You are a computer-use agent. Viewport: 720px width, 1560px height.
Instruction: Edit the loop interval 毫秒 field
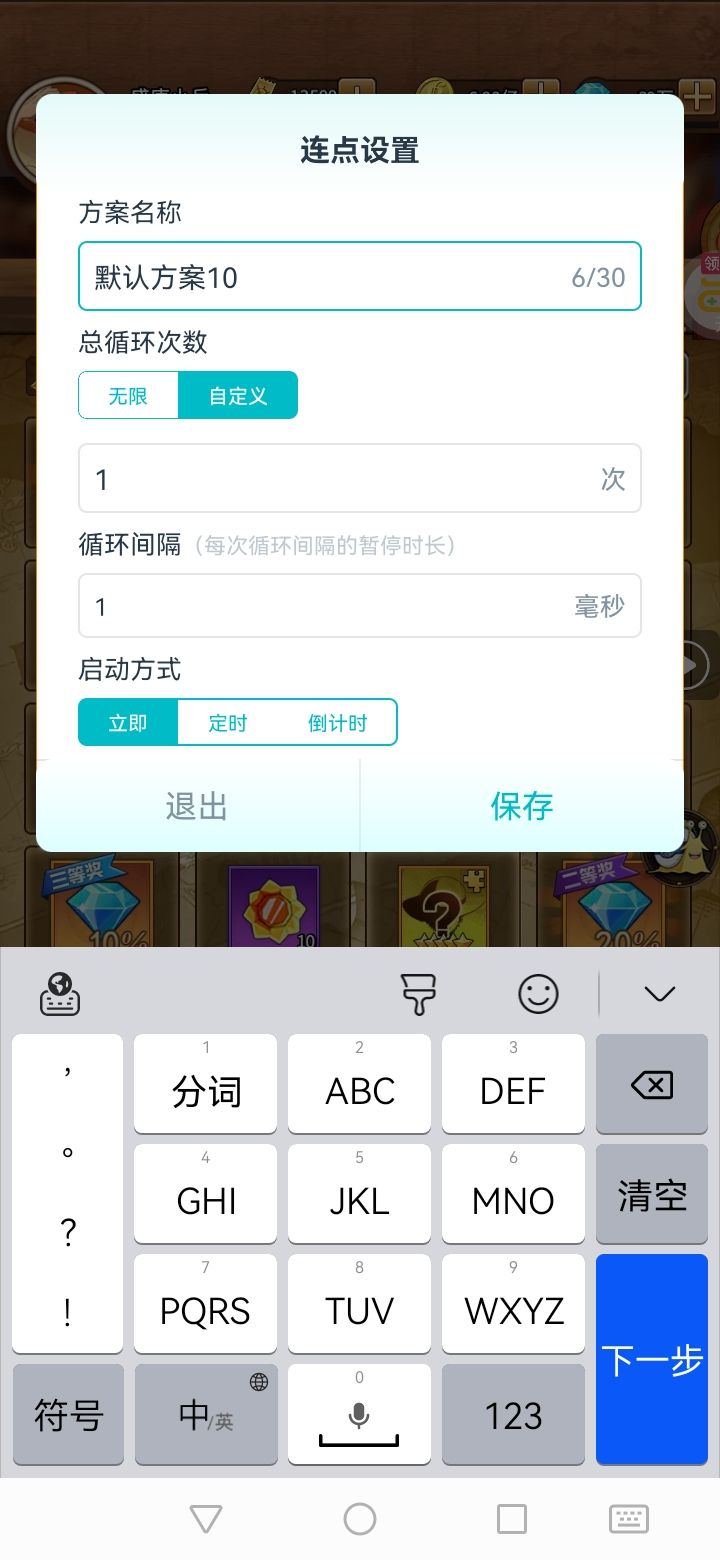point(330,606)
